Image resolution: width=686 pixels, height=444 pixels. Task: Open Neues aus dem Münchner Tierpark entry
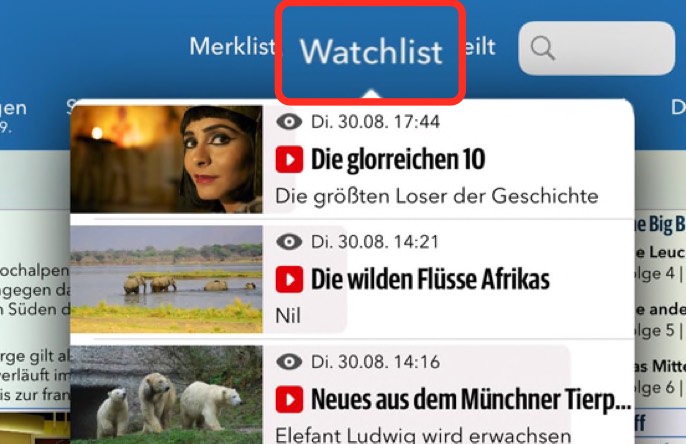(x=470, y=400)
